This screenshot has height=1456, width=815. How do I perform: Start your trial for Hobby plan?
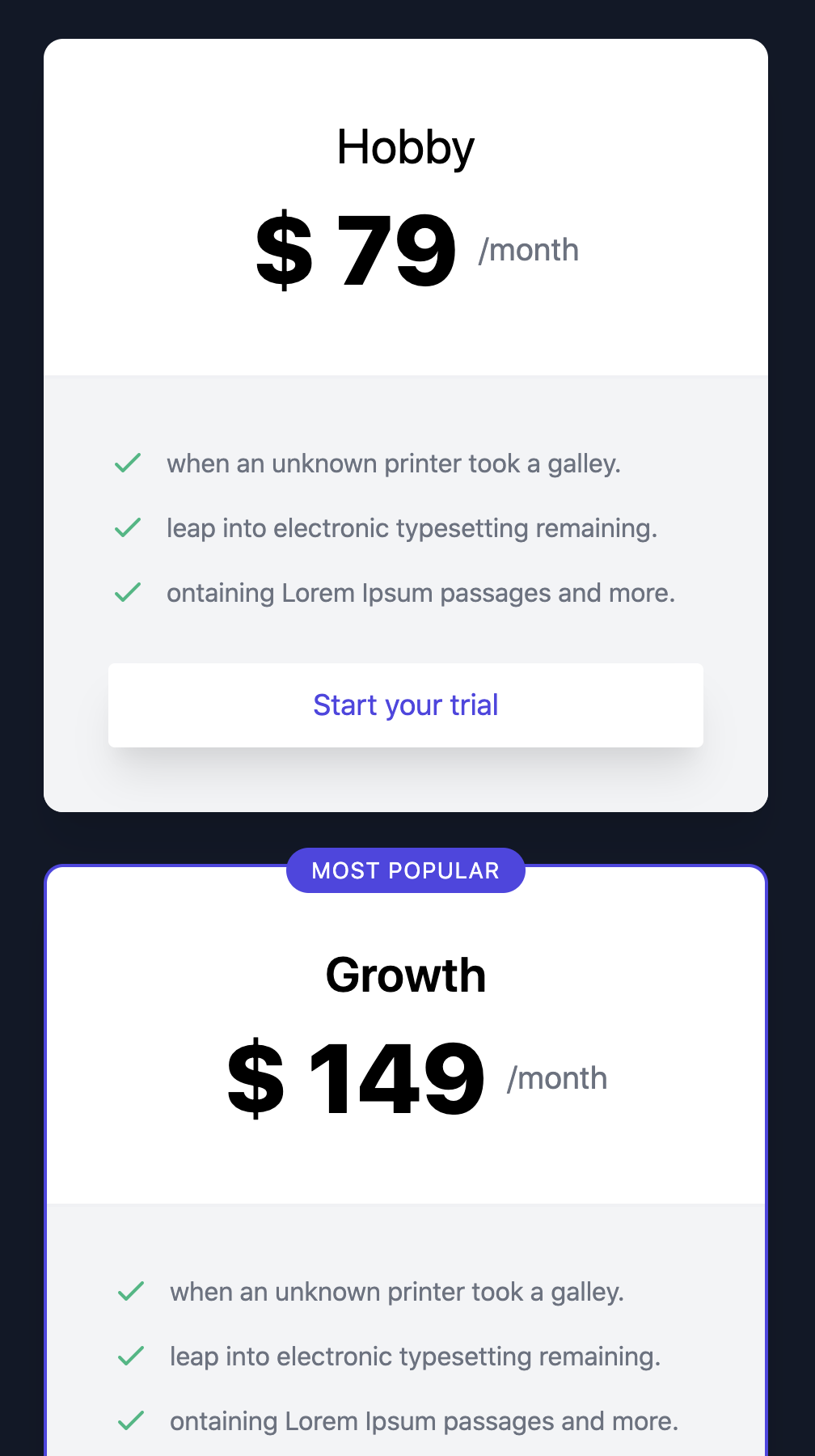click(406, 705)
